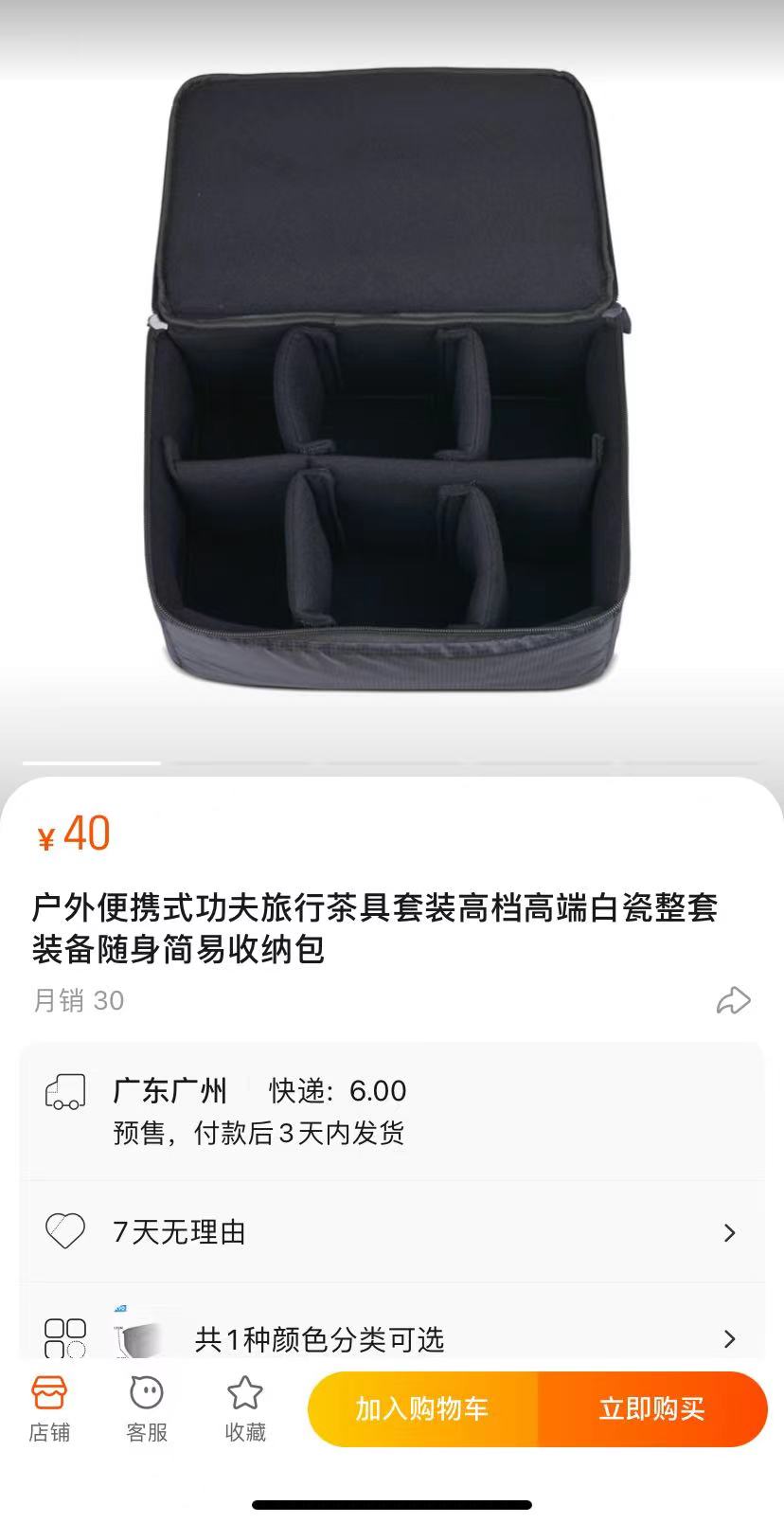Image resolution: width=784 pixels, height=1523 pixels.
Task: Add product to 收藏 favorites
Action: pyautogui.click(x=245, y=1408)
